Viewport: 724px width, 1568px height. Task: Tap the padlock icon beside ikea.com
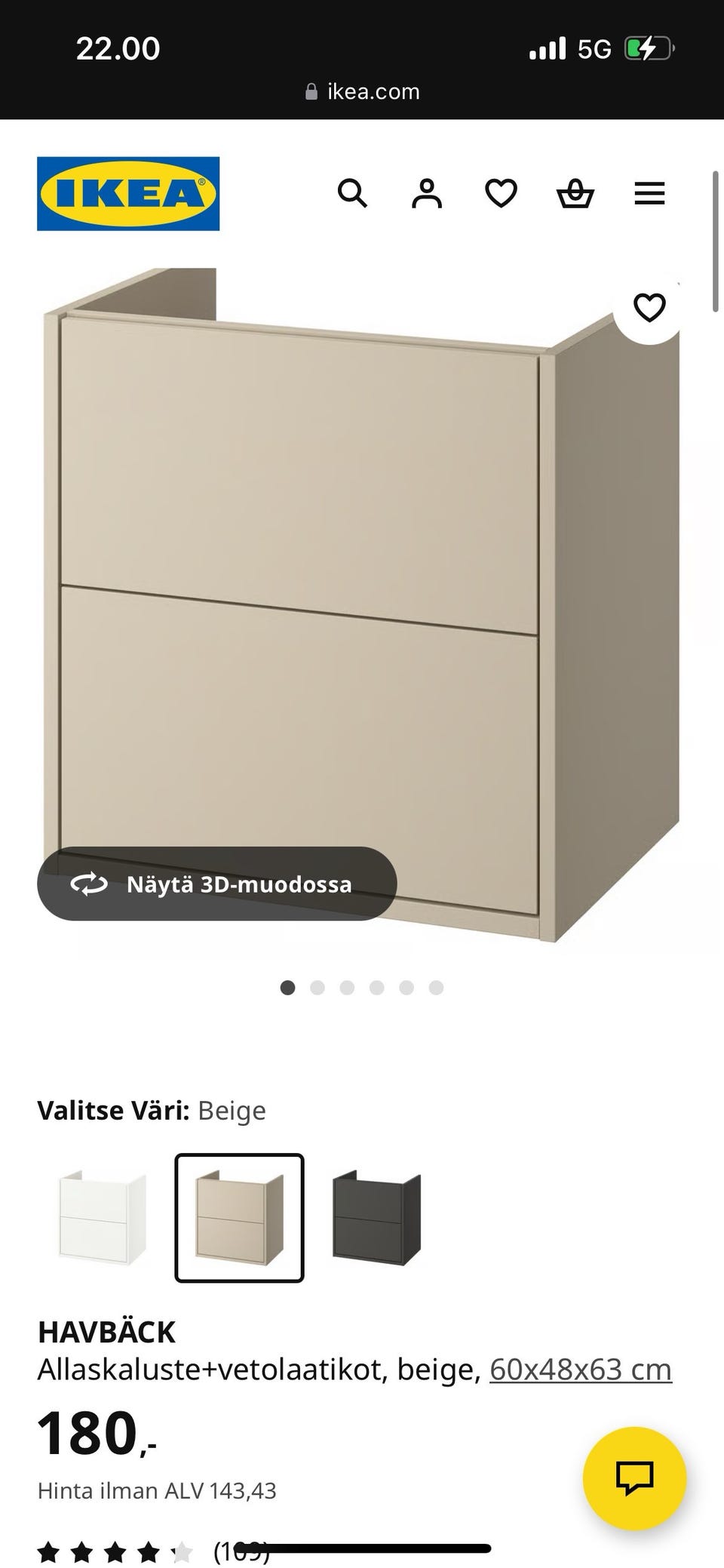(x=311, y=91)
